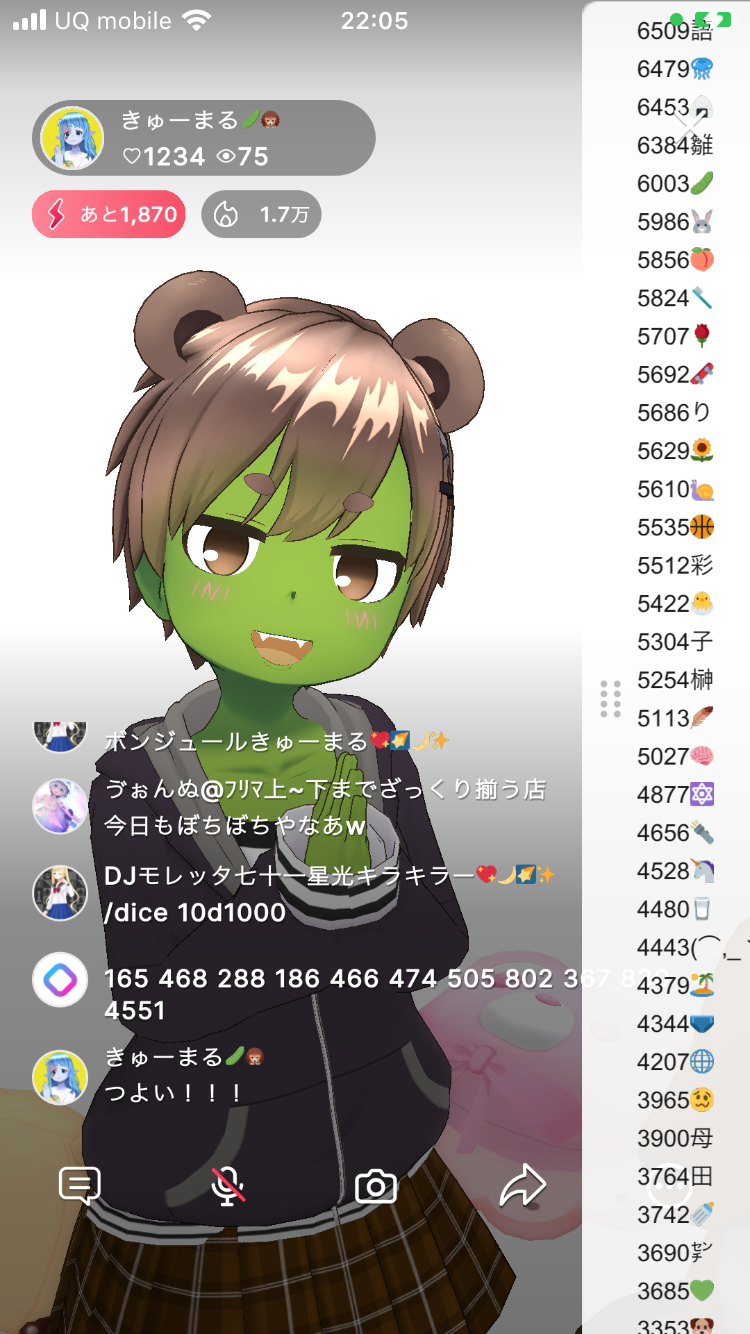Screen dimensions: 750x1334
Task: Share this live stream
Action: (522, 1187)
